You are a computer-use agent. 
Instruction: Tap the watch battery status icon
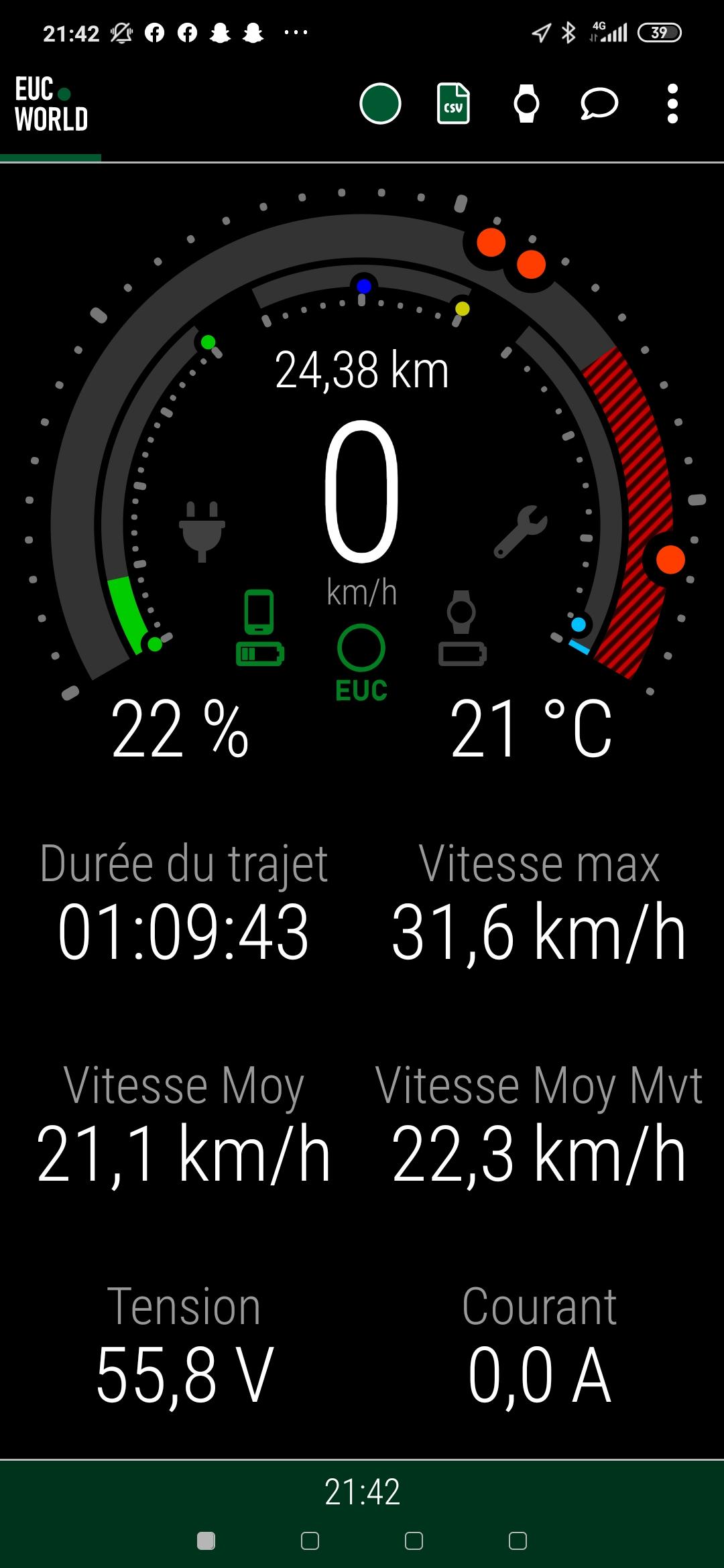(462, 627)
